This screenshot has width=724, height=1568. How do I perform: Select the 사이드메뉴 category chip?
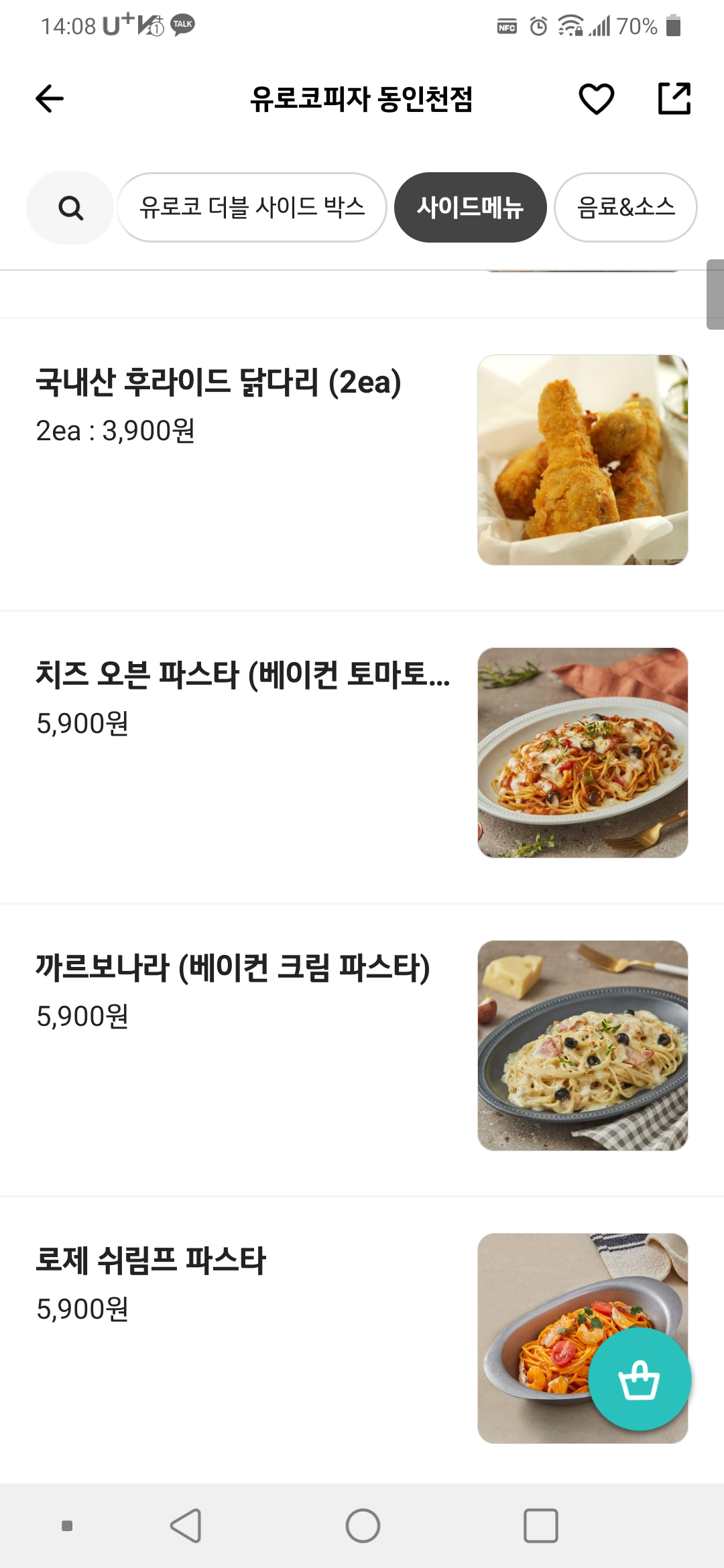pos(470,208)
